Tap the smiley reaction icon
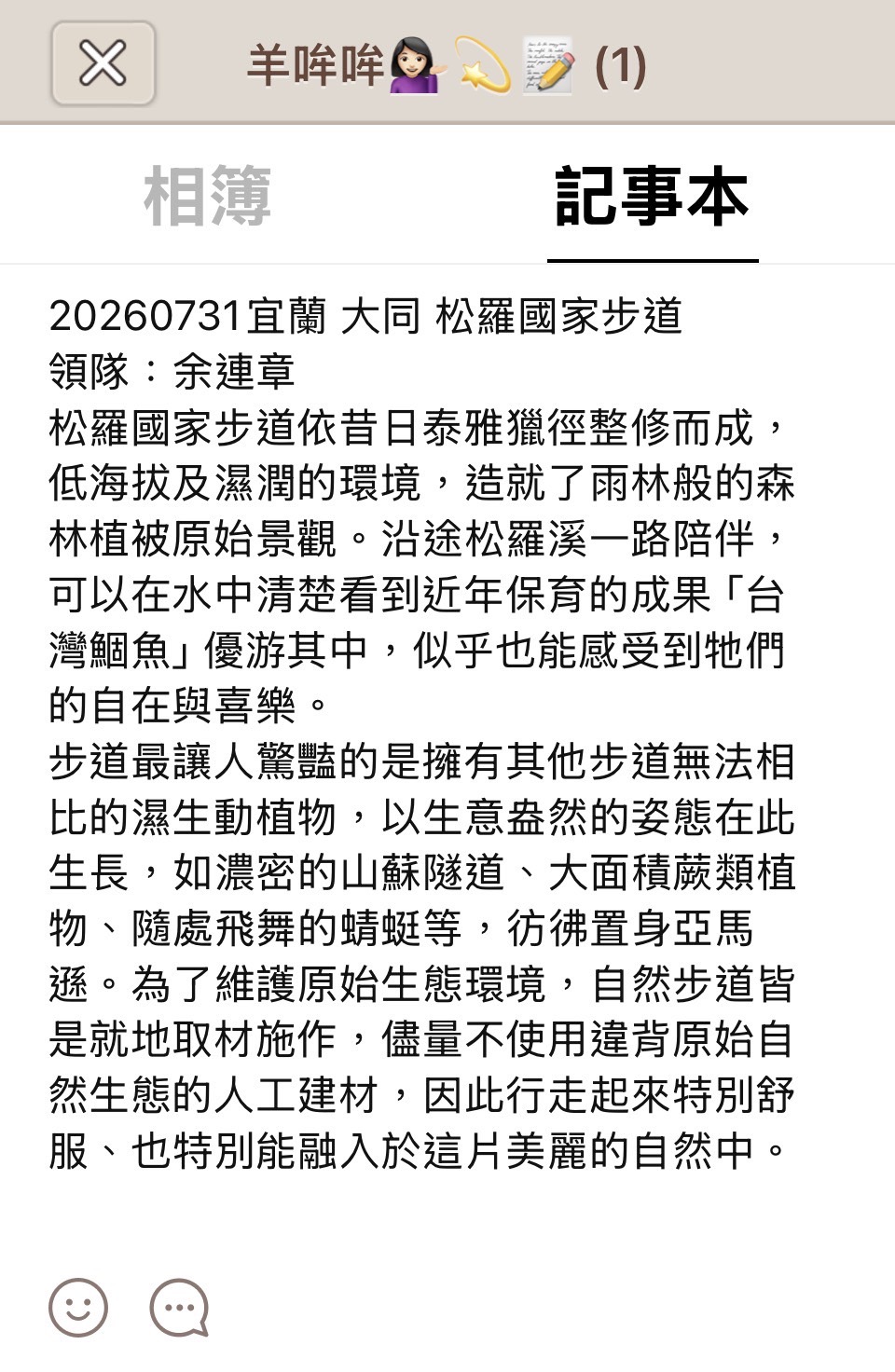The width and height of the screenshot is (895, 1372). (x=78, y=1307)
